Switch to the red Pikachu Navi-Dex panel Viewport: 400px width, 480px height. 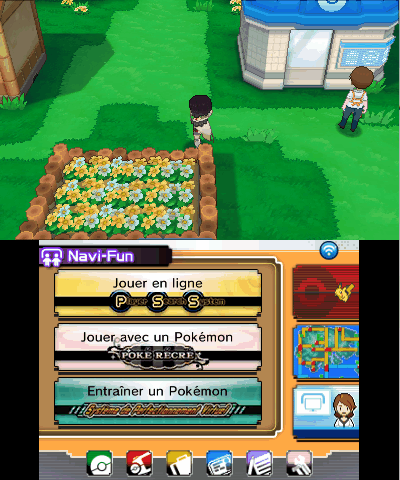click(x=326, y=292)
